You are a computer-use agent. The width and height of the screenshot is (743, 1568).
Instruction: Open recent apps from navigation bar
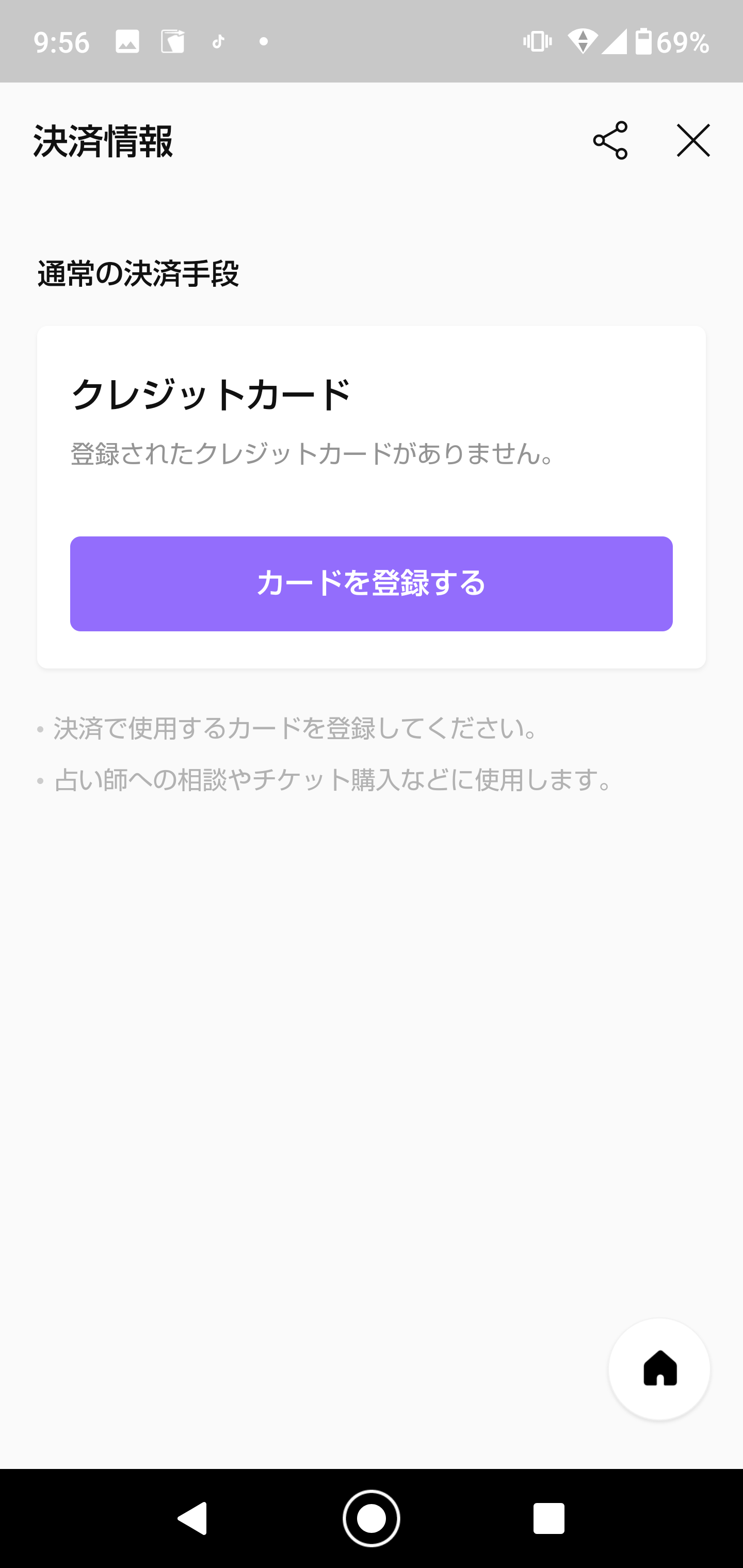tap(548, 1517)
